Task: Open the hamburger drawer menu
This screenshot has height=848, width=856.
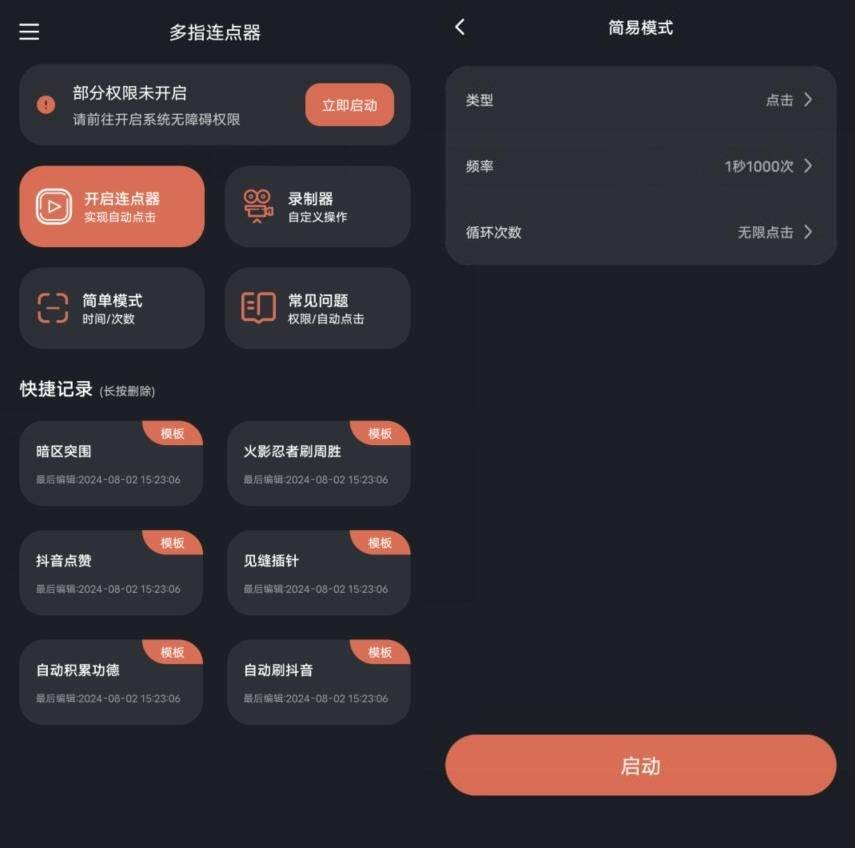Action: pos(30,32)
